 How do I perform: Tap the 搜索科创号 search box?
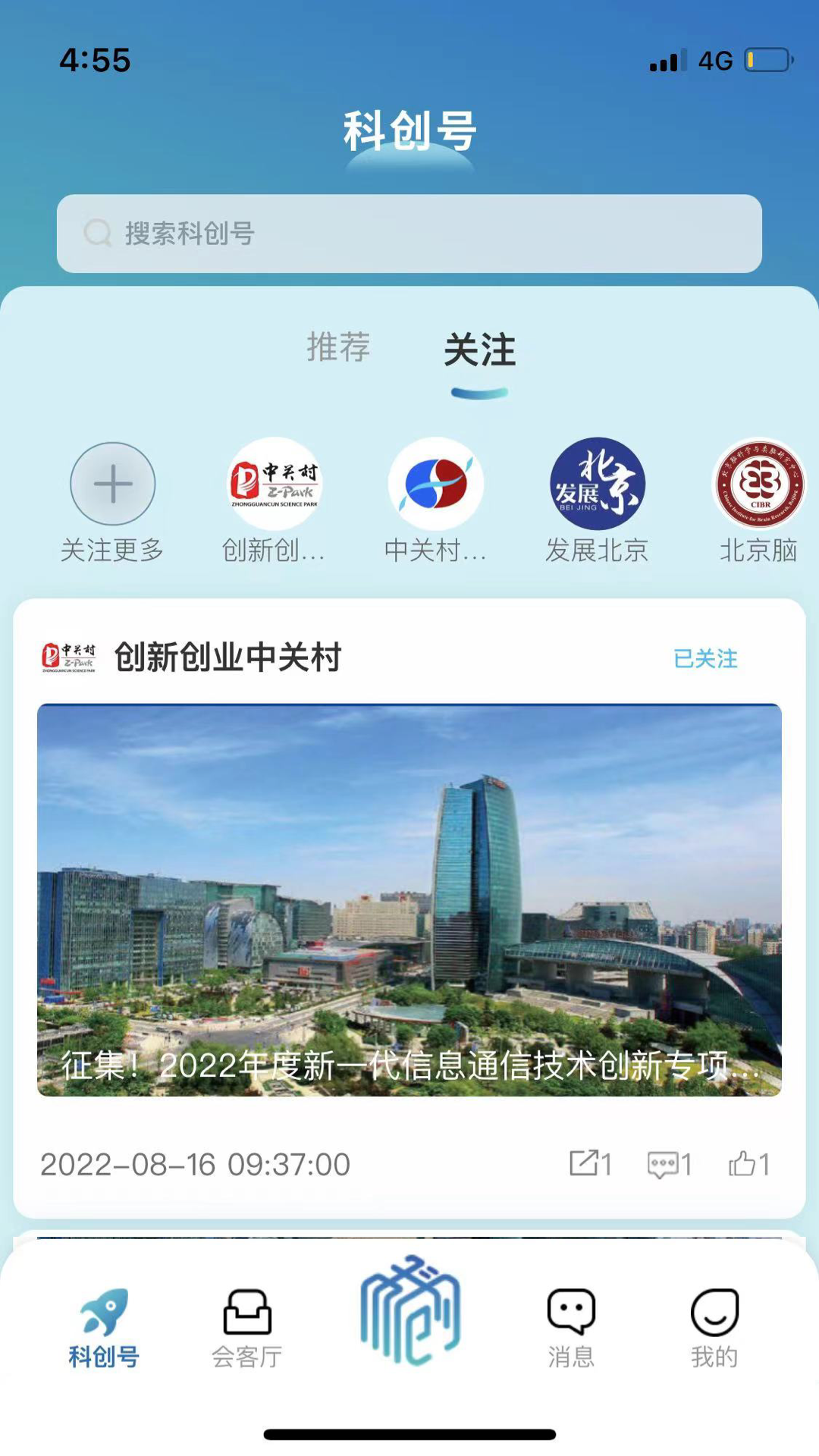409,234
